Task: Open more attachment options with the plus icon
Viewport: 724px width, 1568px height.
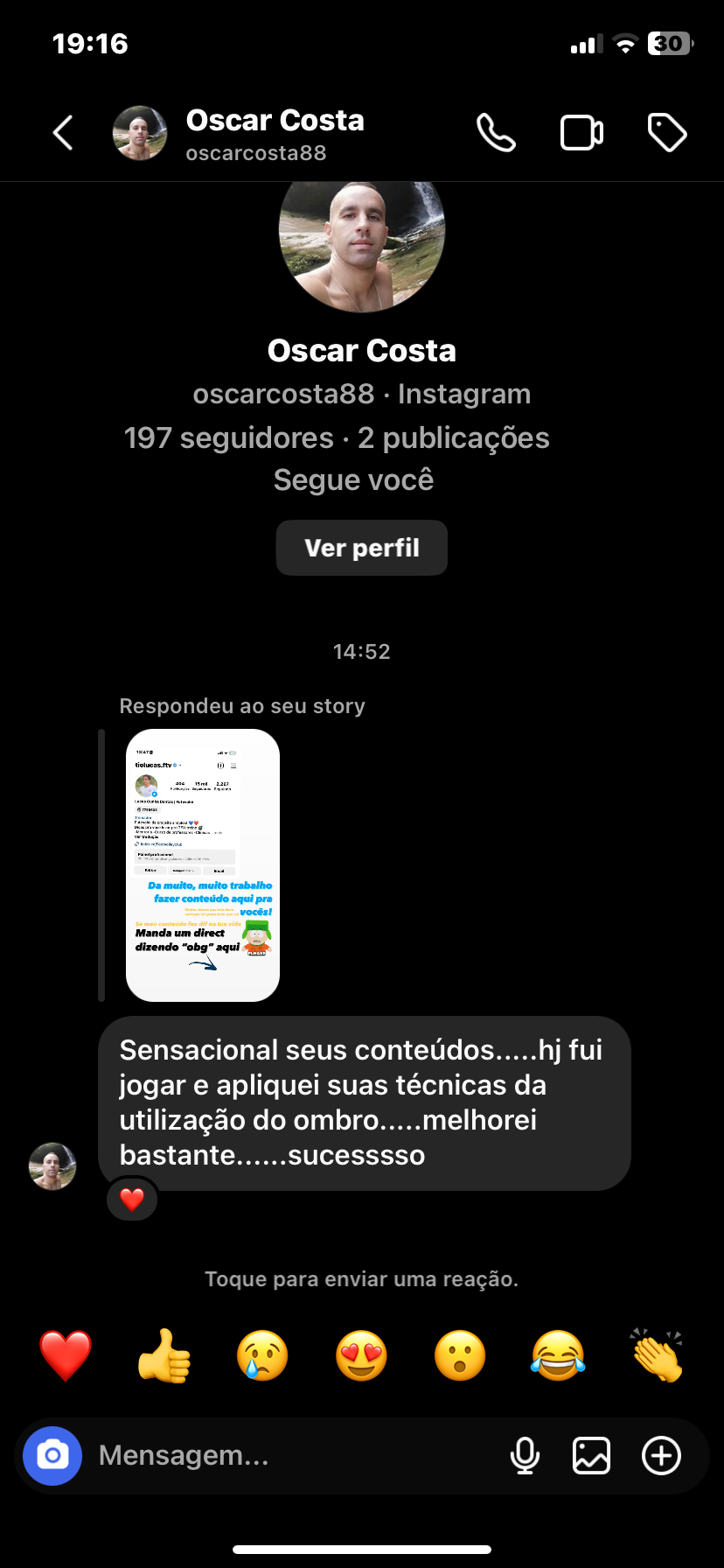Action: coord(661,1455)
